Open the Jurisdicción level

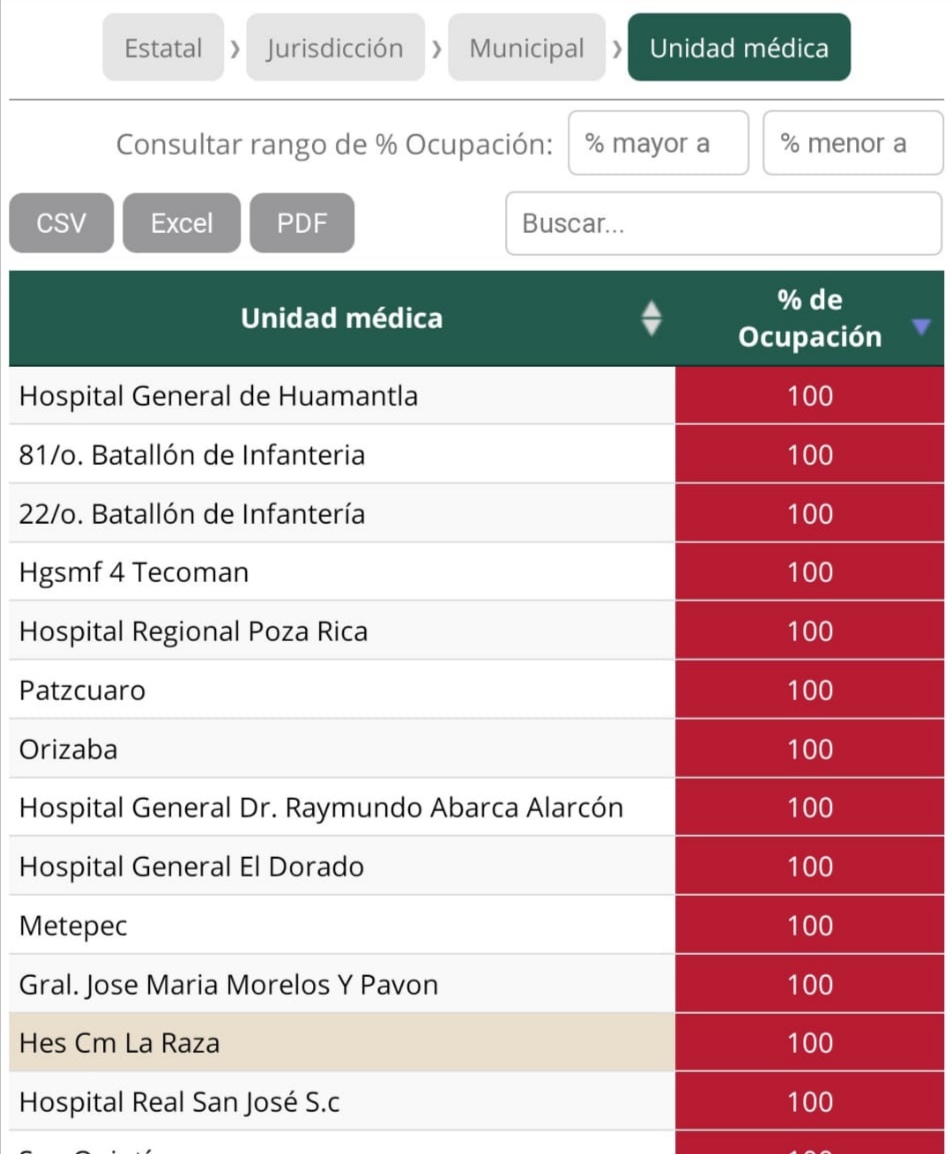click(335, 46)
